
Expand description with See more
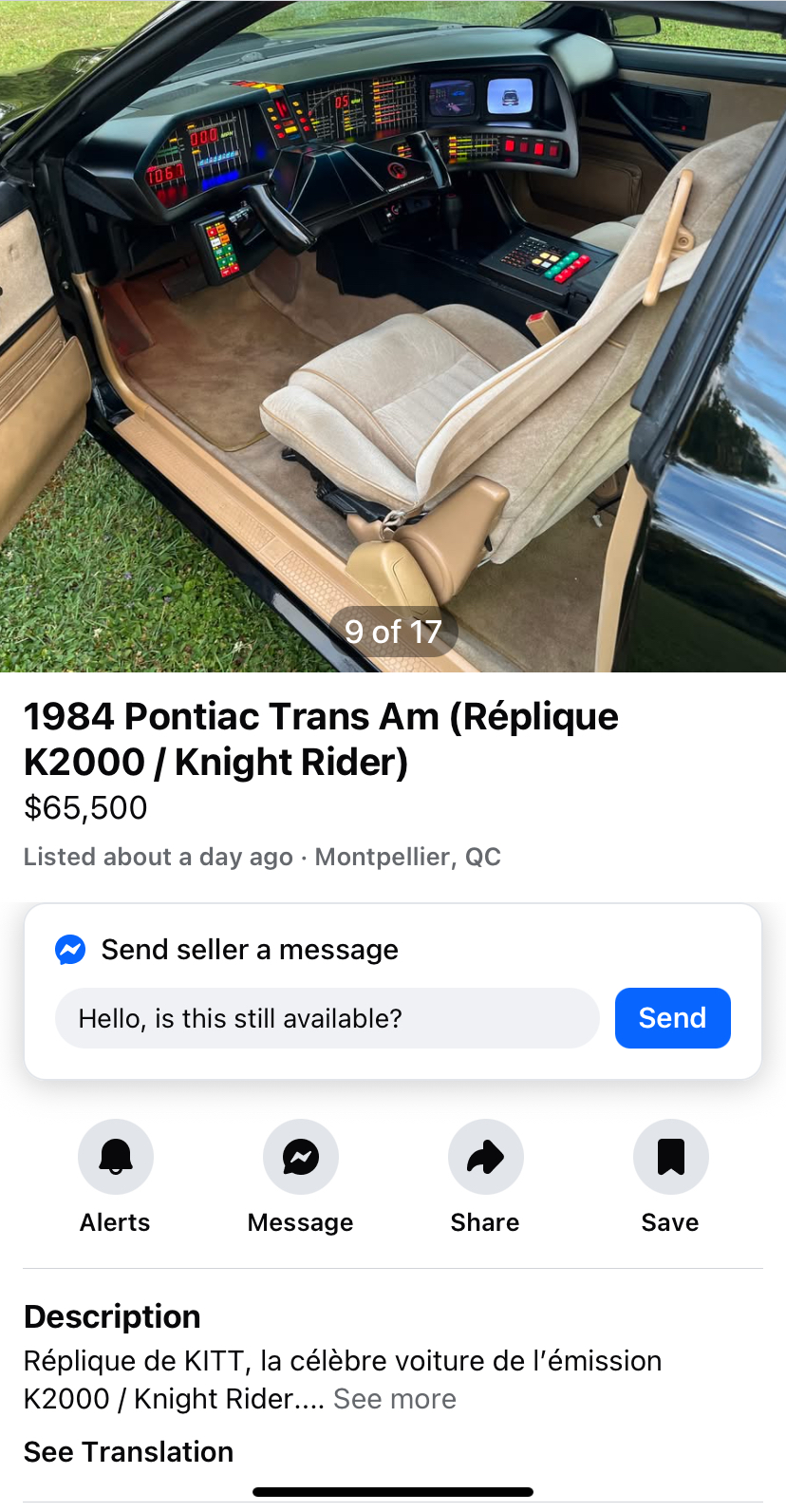395,1399
